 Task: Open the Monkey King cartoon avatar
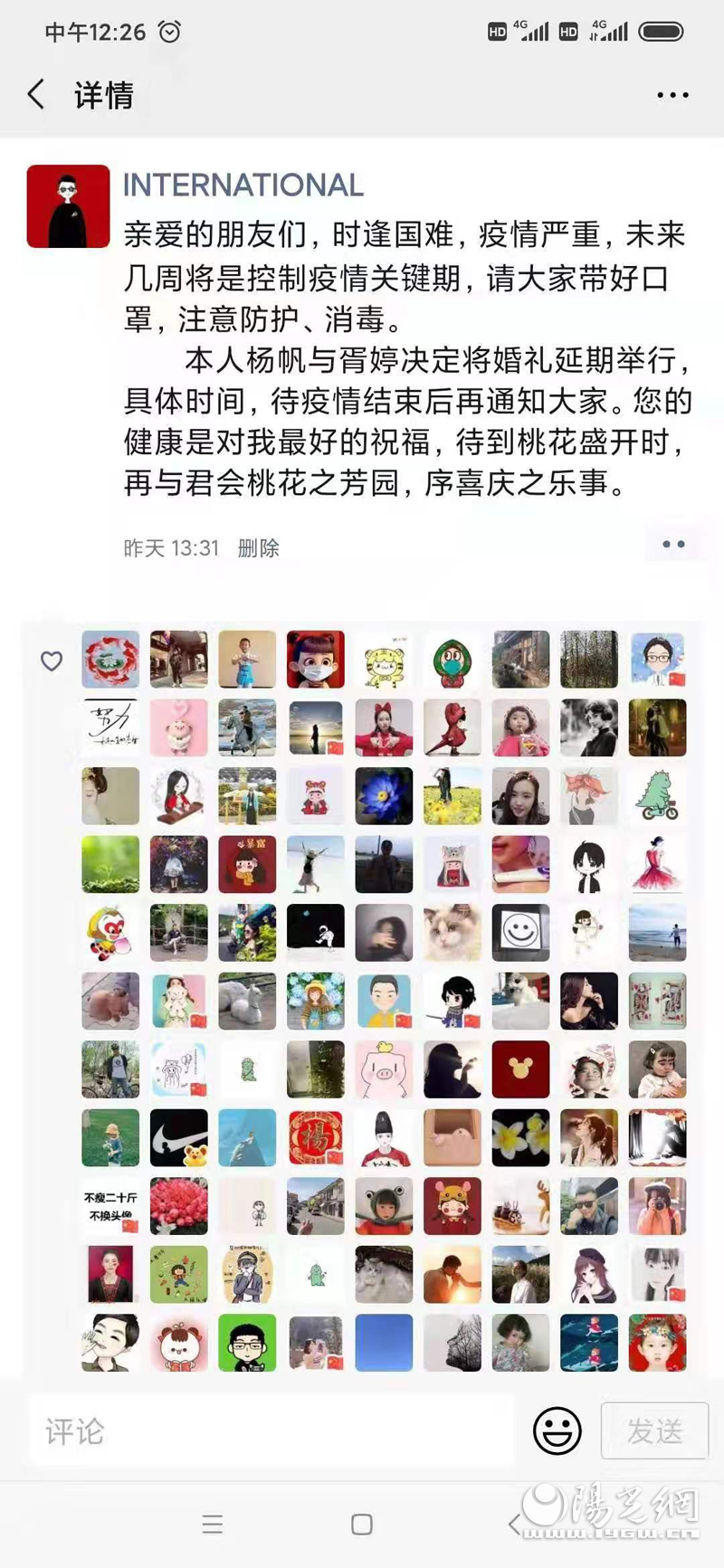tap(110, 932)
